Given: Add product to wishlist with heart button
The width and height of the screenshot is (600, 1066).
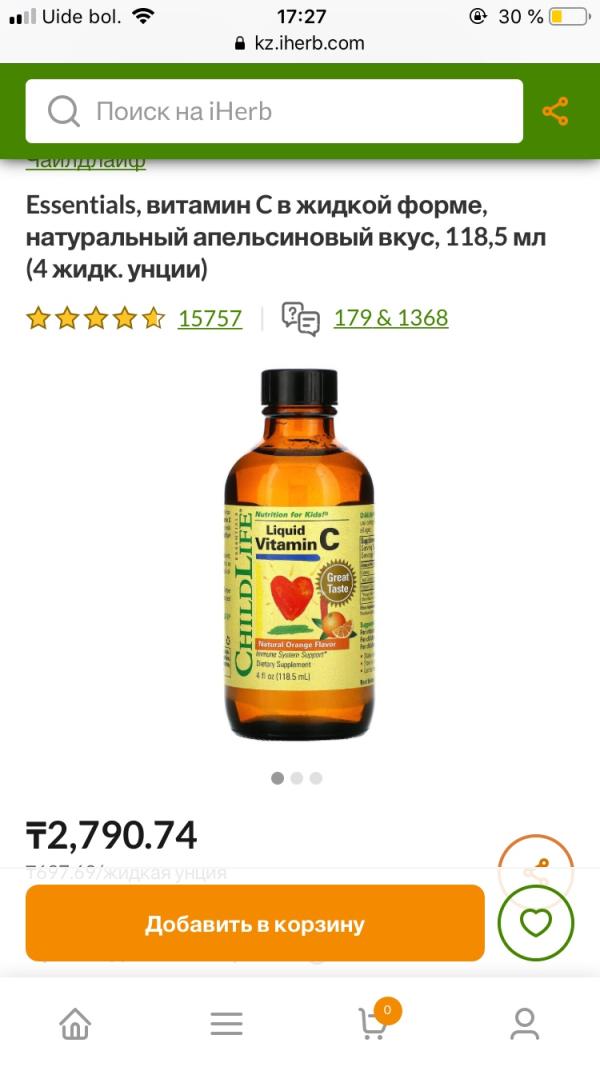Looking at the screenshot, I should 536,923.
